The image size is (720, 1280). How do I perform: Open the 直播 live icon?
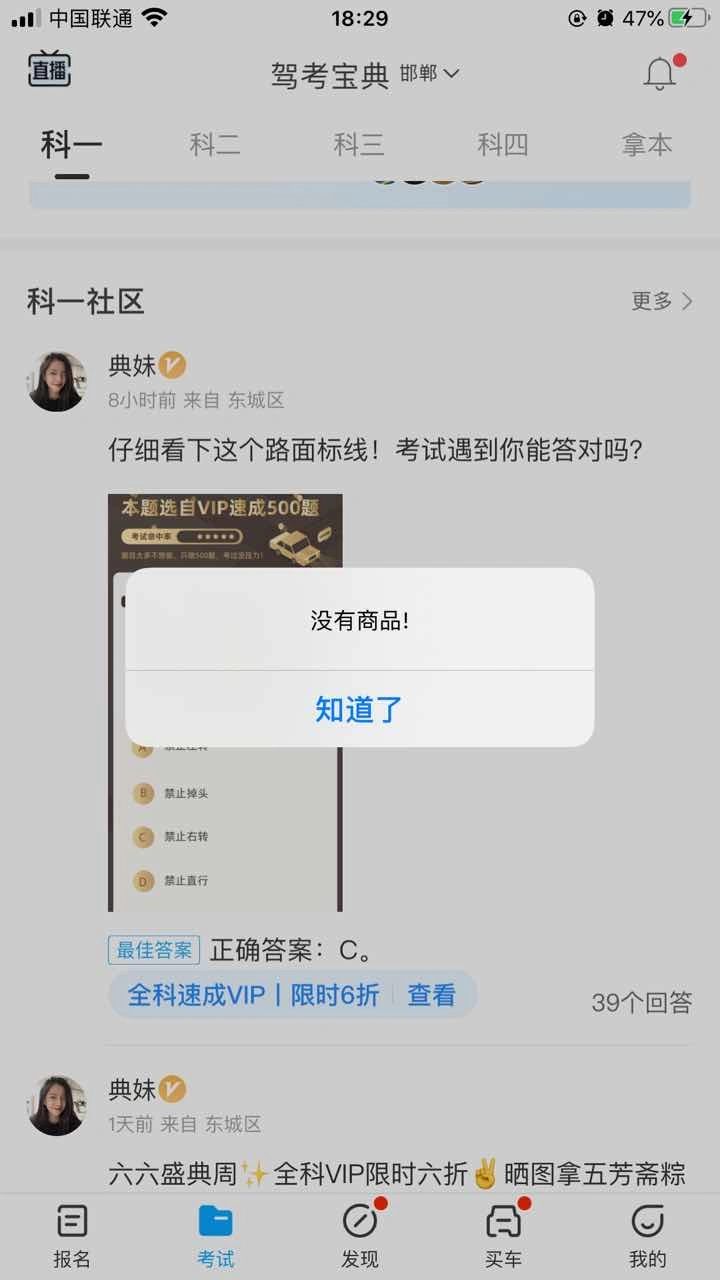(x=49, y=70)
